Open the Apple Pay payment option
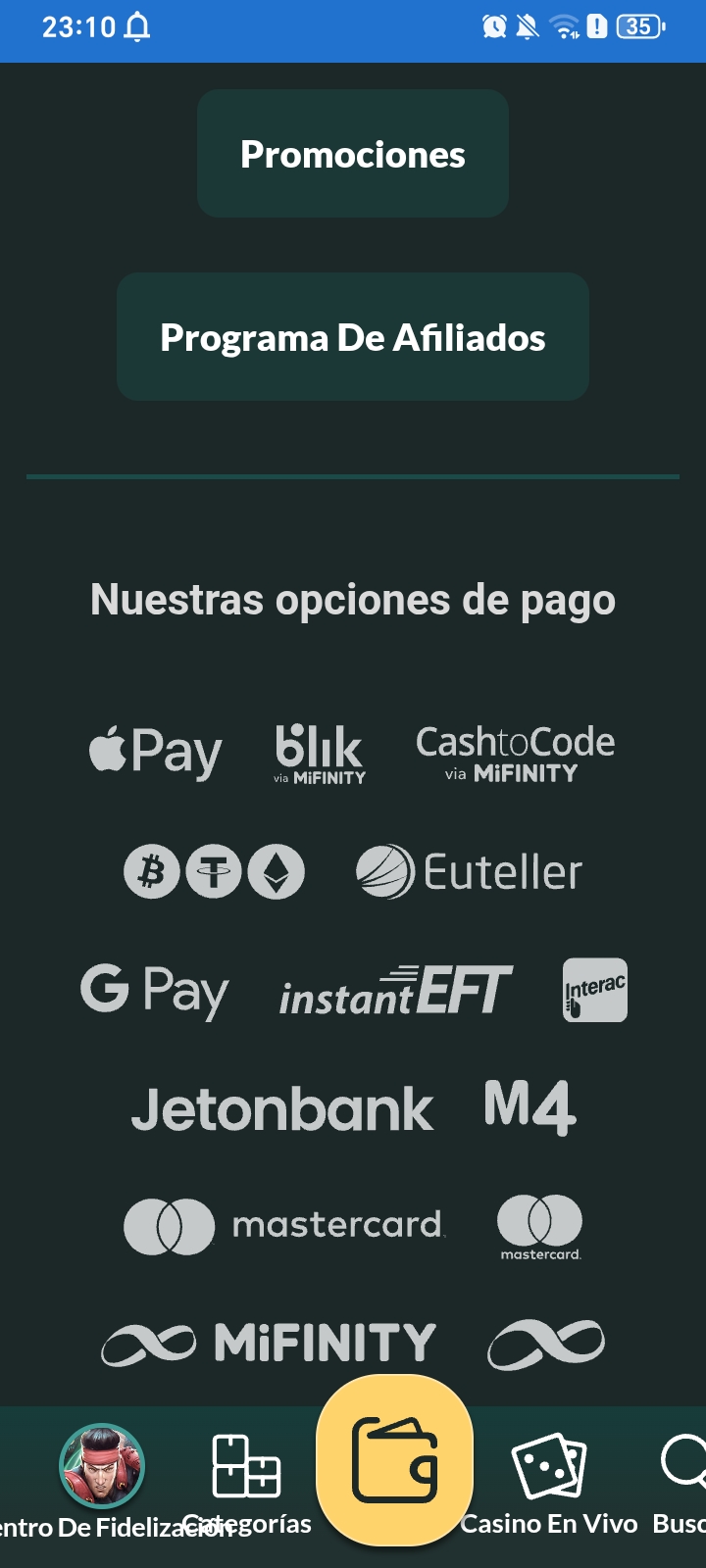The image size is (706, 1568). [154, 752]
